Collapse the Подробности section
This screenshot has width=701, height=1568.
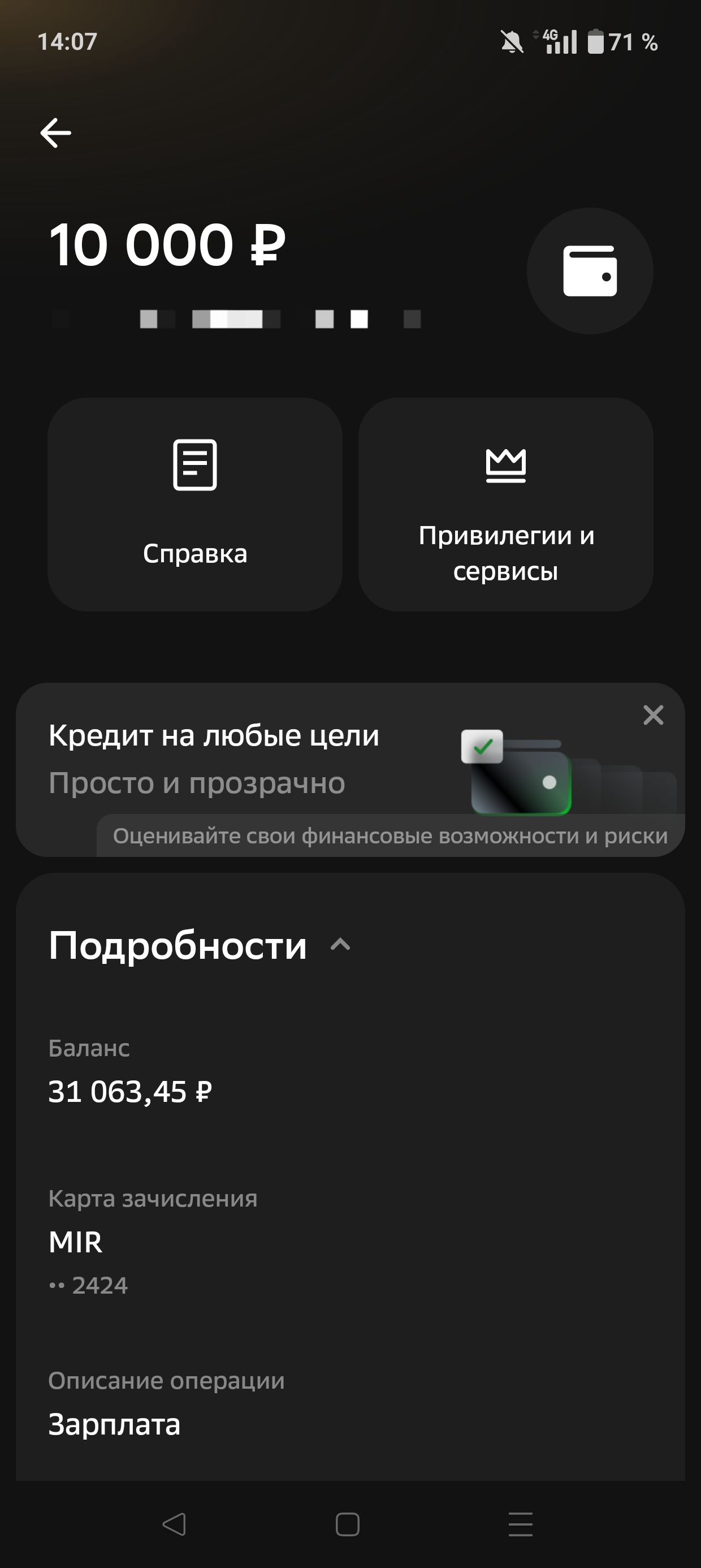point(340,945)
